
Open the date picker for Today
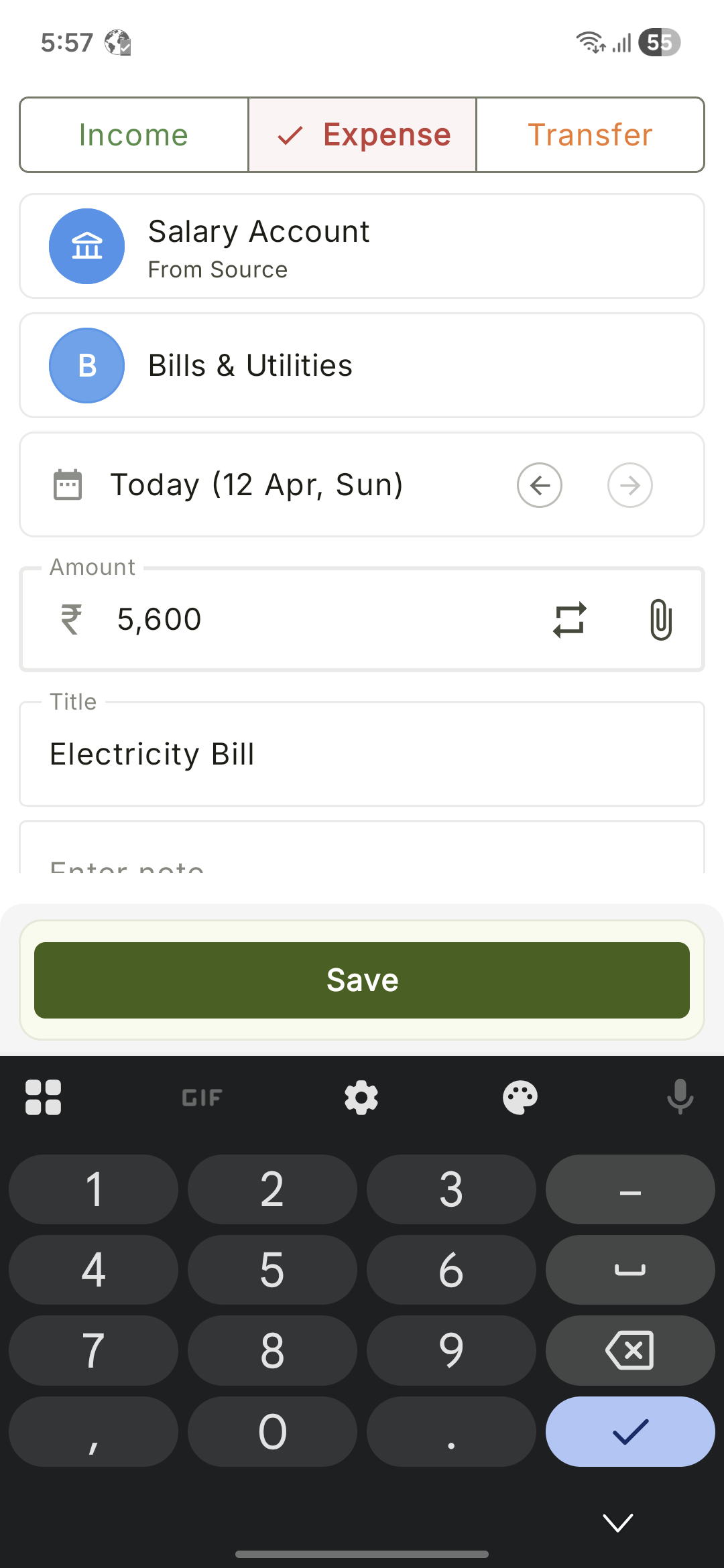point(256,484)
